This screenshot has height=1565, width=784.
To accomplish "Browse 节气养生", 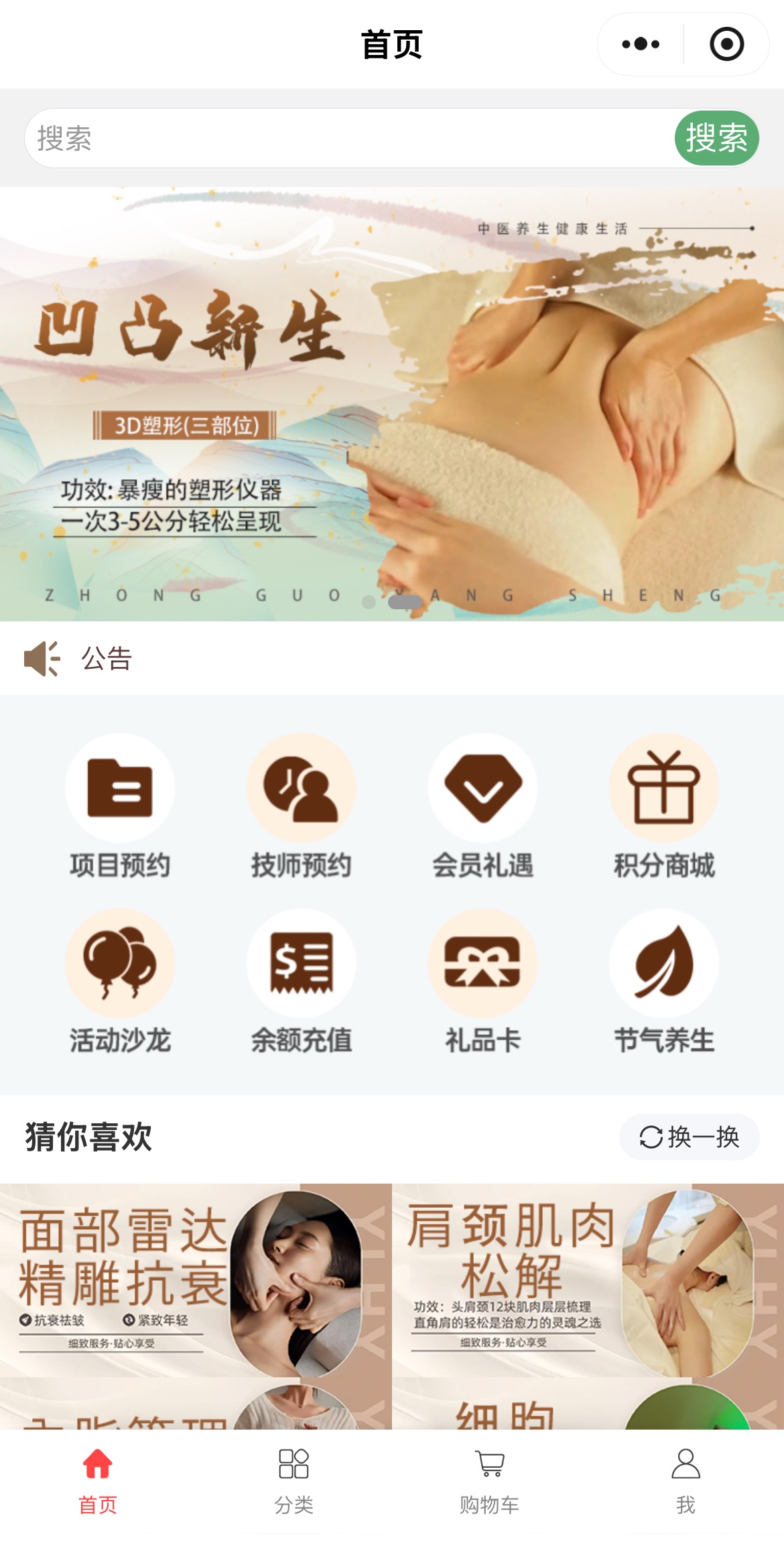I will [x=663, y=983].
